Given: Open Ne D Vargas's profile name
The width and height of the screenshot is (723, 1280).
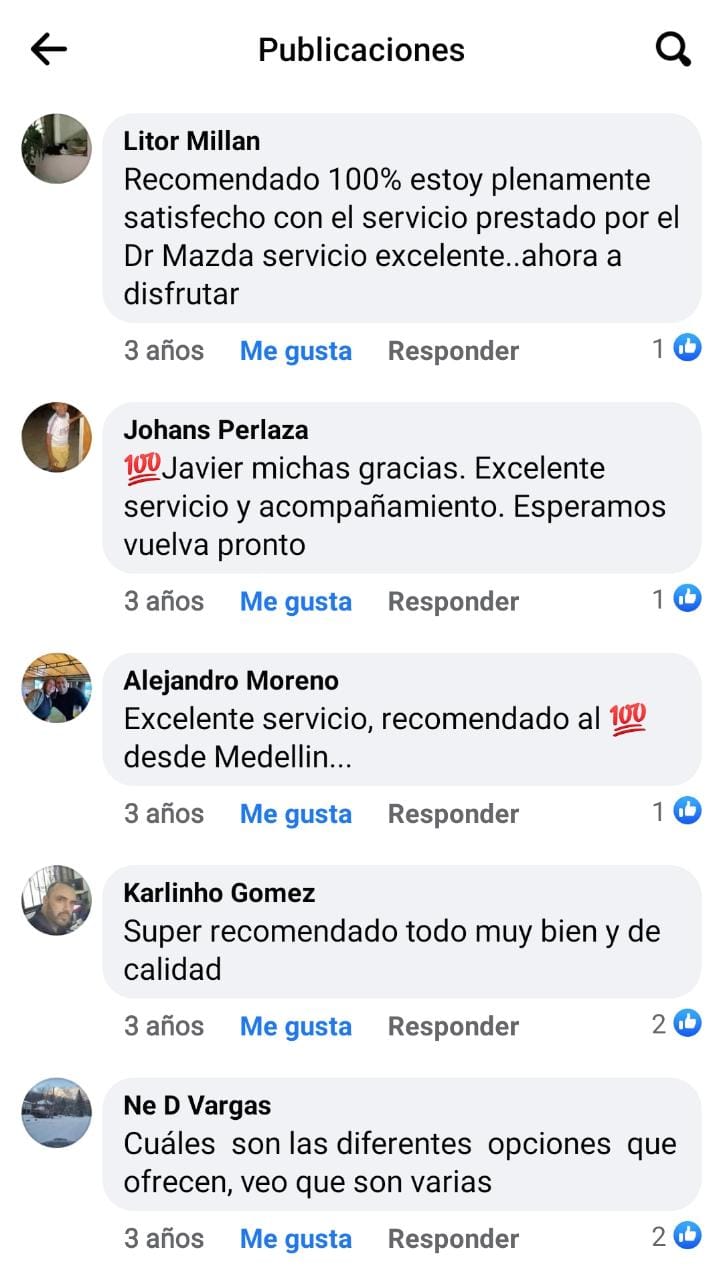Looking at the screenshot, I should tap(197, 1106).
